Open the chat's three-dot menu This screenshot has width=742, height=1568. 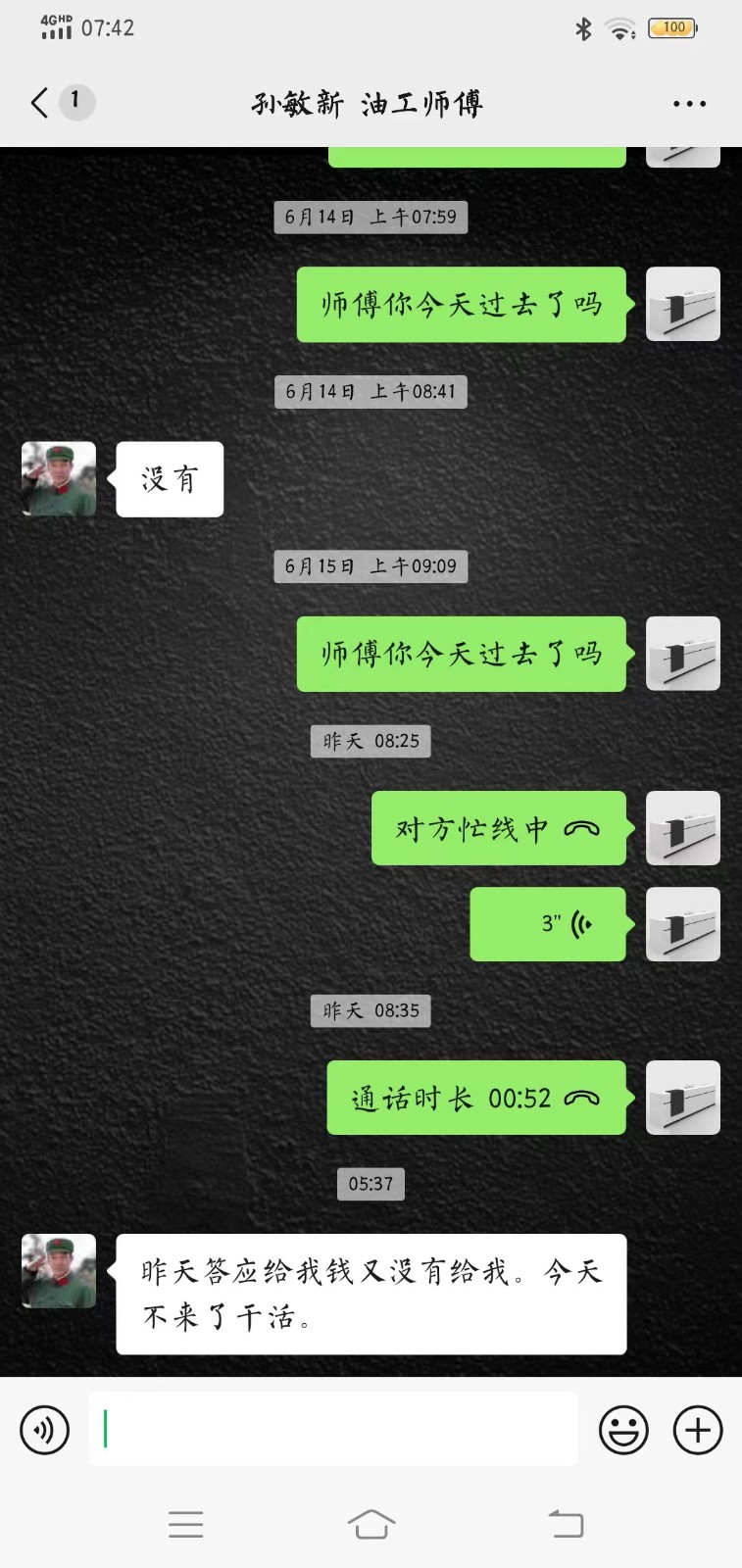tap(689, 104)
